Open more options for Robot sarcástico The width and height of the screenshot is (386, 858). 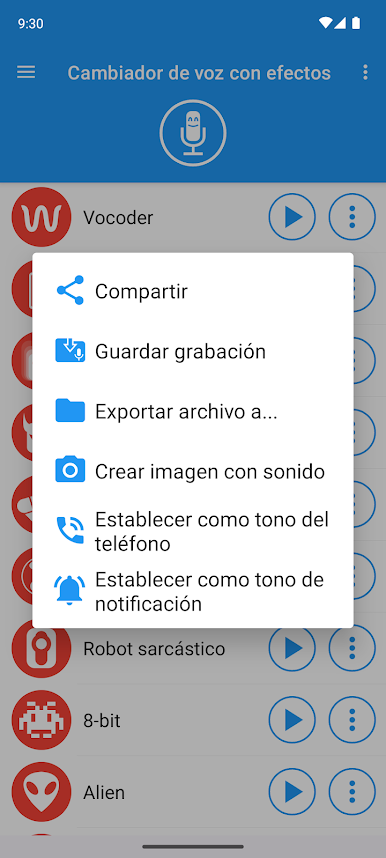[352, 648]
